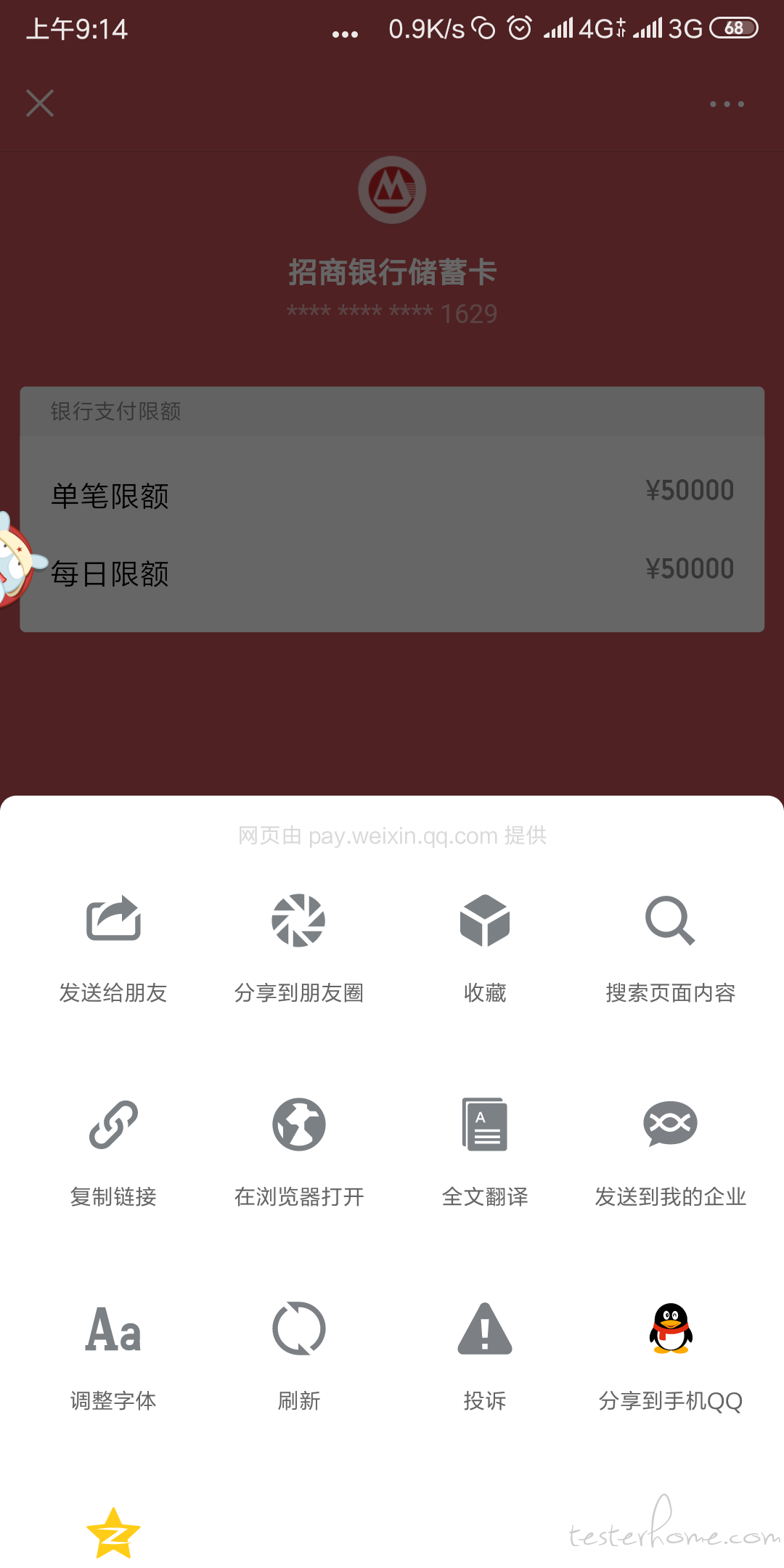Close the webpage with the X icon
This screenshot has width=784, height=1568.
[x=40, y=103]
